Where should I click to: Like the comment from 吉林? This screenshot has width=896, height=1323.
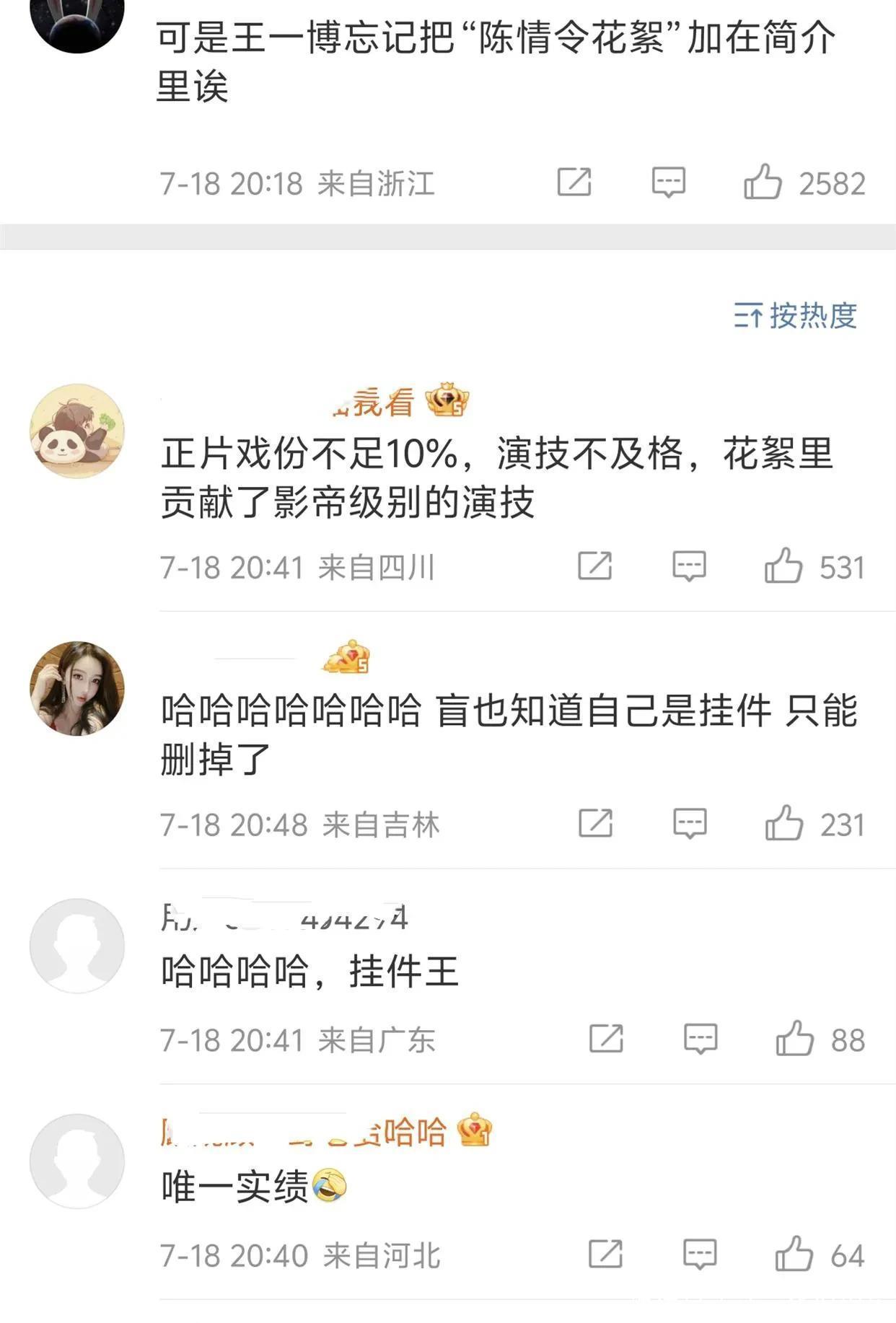tap(783, 823)
